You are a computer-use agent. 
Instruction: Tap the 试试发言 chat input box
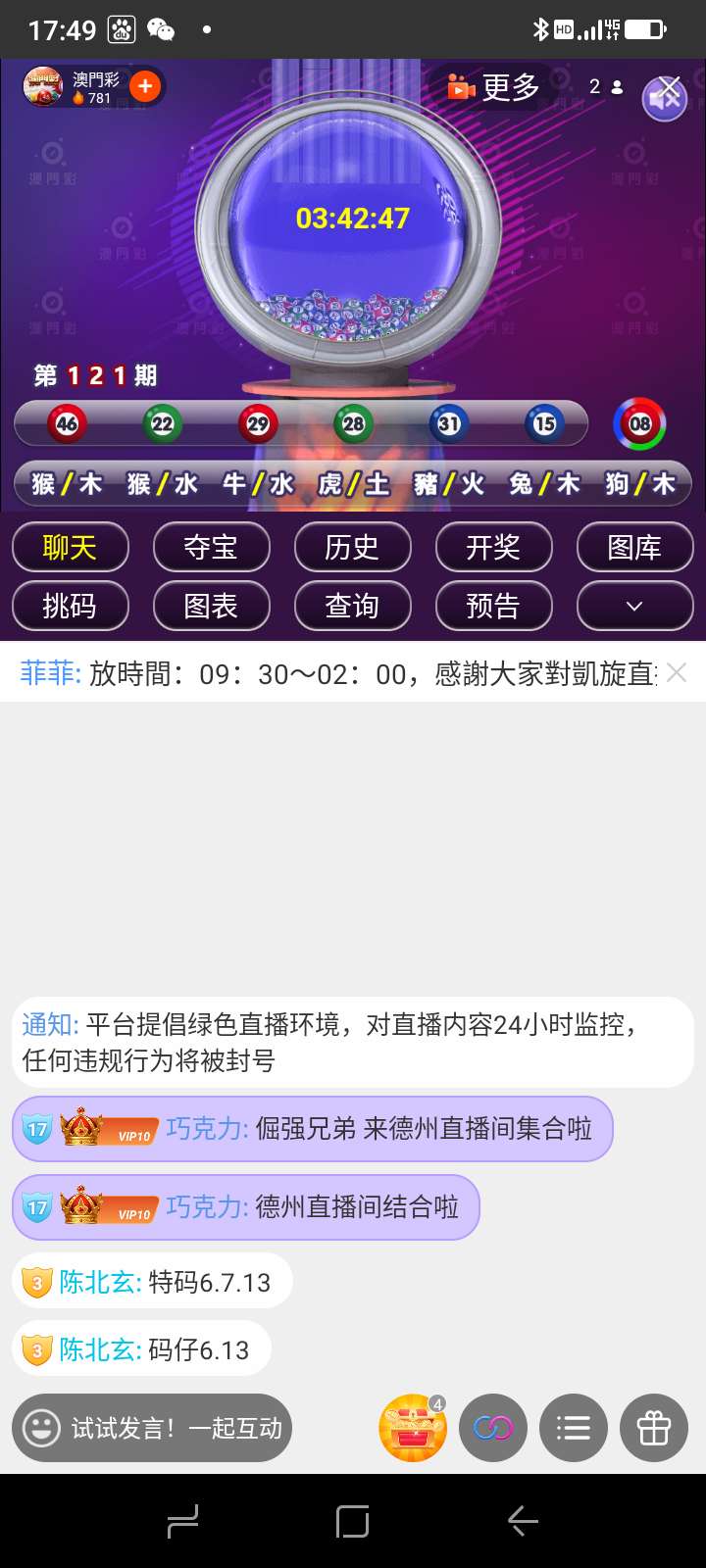click(152, 1428)
